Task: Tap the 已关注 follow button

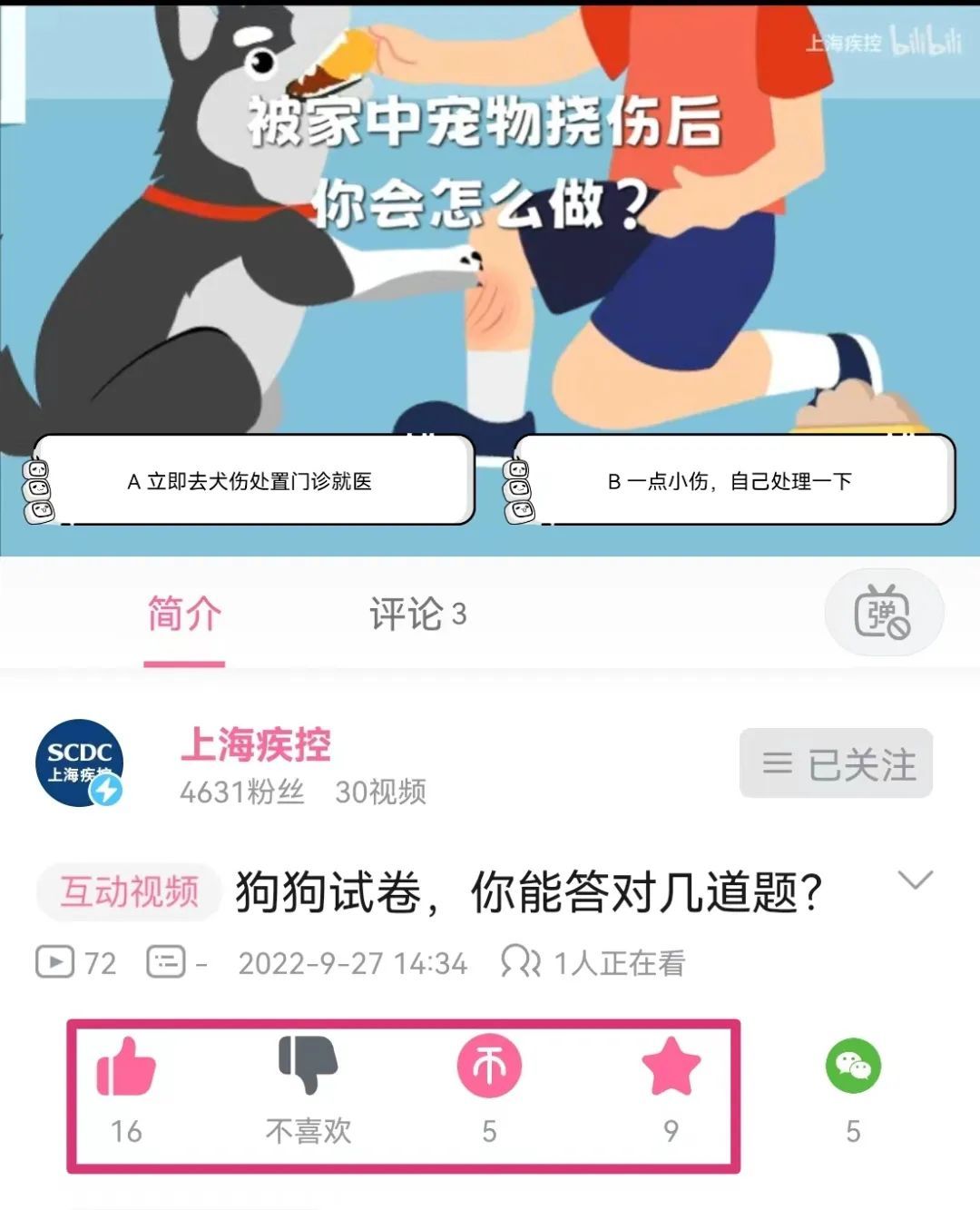Action: pyautogui.click(x=836, y=763)
